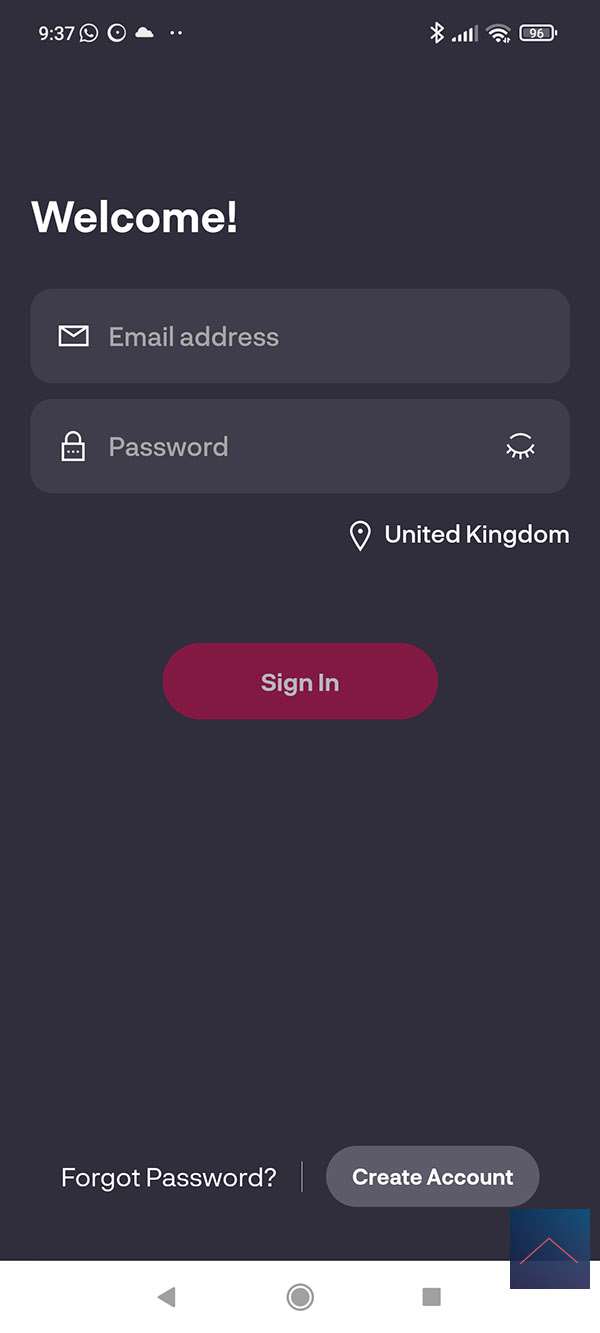Viewport: 600px width, 1333px height.
Task: Go back using system back button
Action: 166,1297
